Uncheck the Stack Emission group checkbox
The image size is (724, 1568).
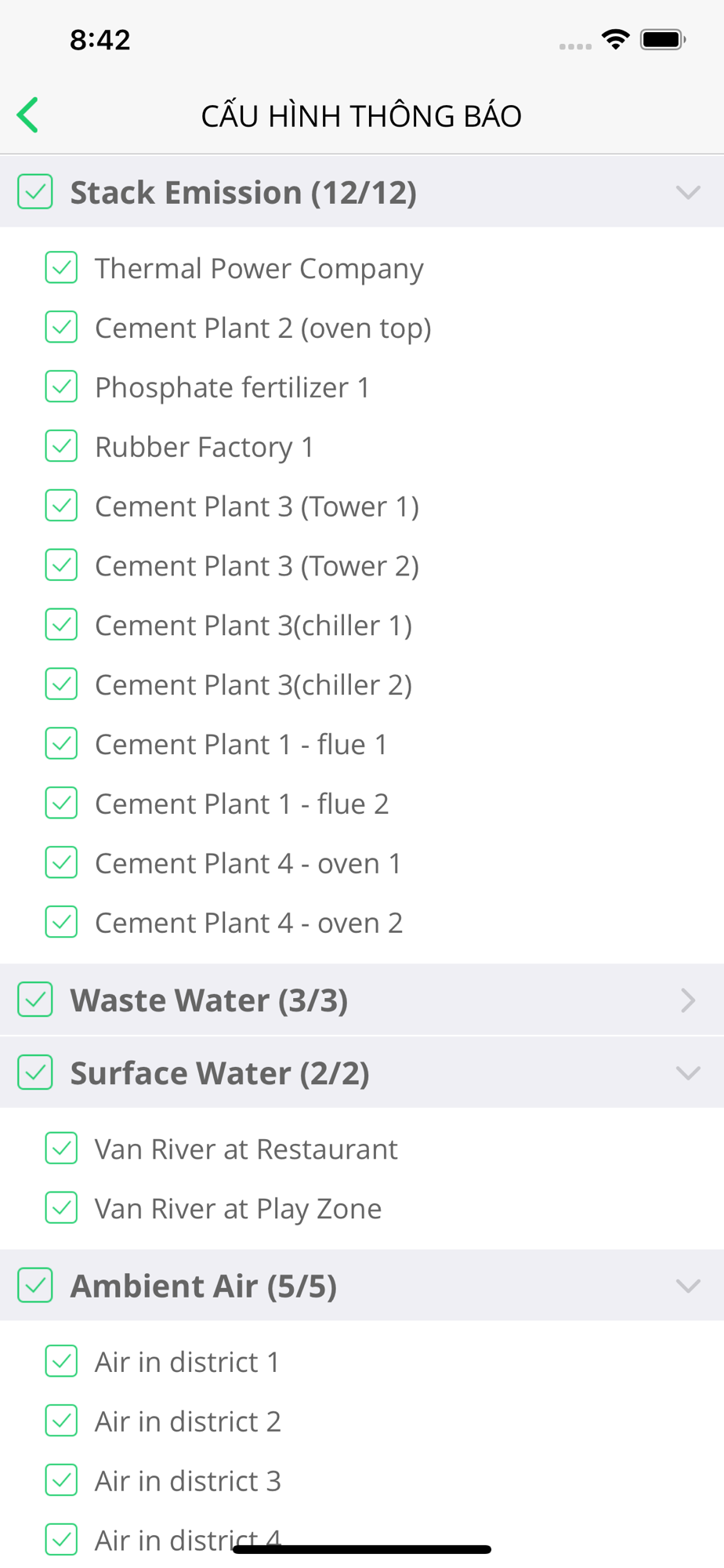pyautogui.click(x=35, y=192)
